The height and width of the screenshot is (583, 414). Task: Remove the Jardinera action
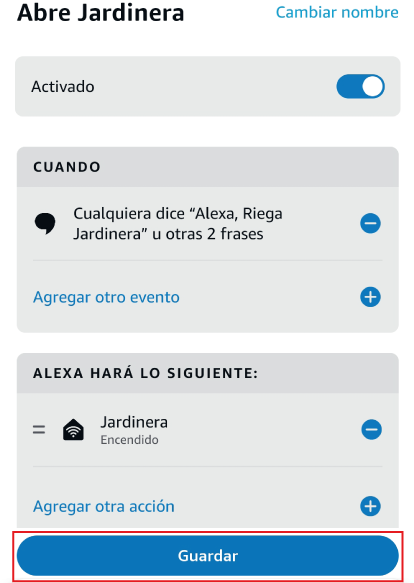pyautogui.click(x=371, y=429)
